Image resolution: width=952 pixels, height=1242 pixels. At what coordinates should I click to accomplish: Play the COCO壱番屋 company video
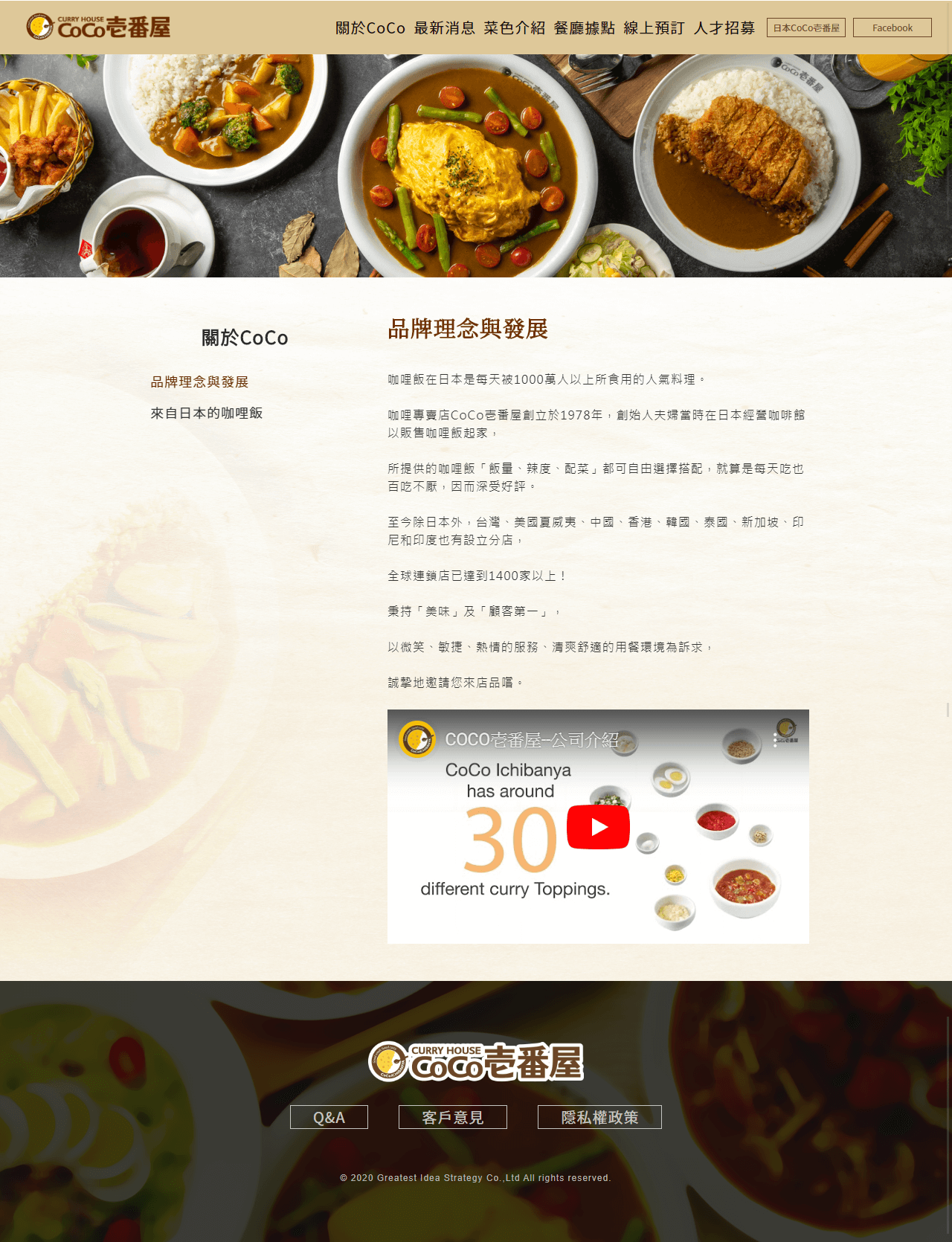tap(598, 826)
